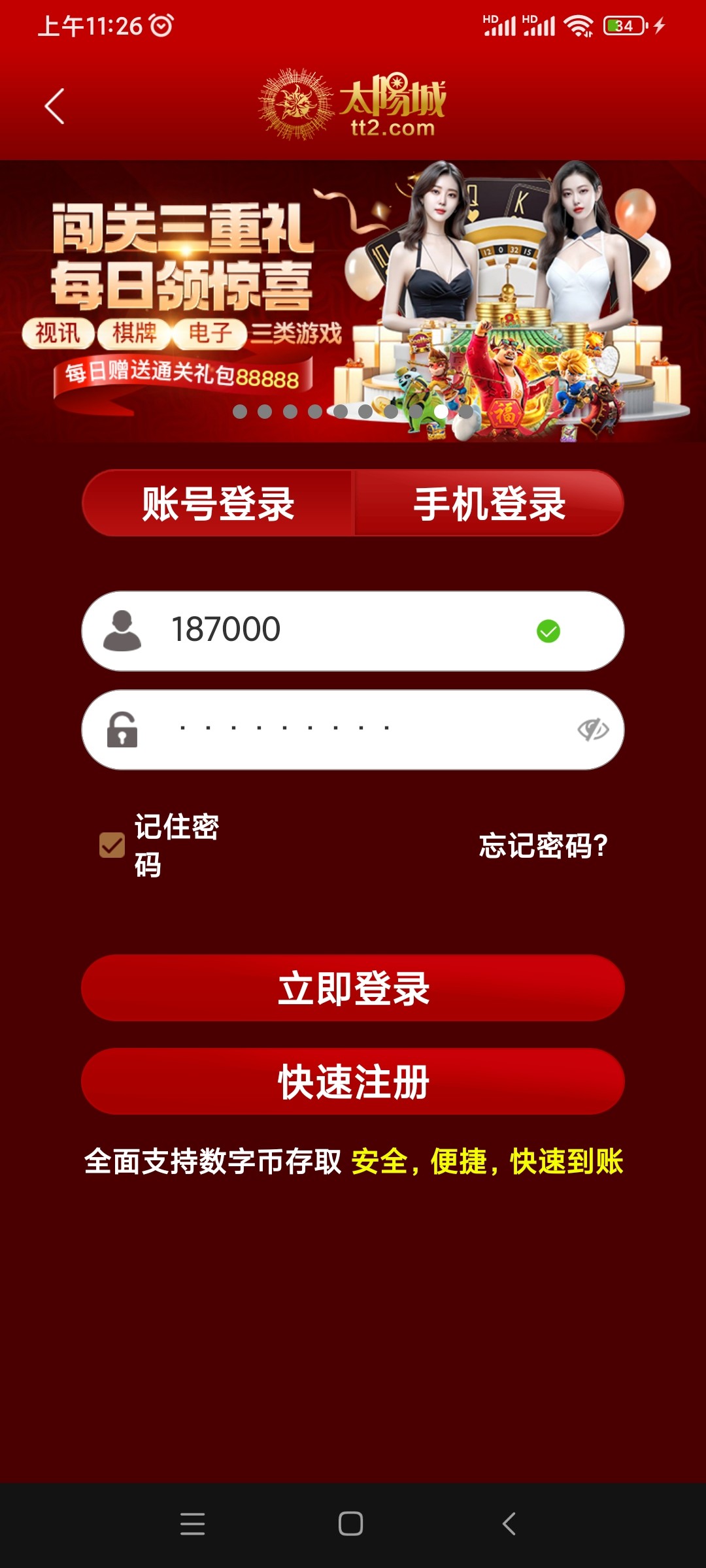Toggle password visibility eye icon
The height and width of the screenshot is (1568, 706).
pyautogui.click(x=593, y=729)
